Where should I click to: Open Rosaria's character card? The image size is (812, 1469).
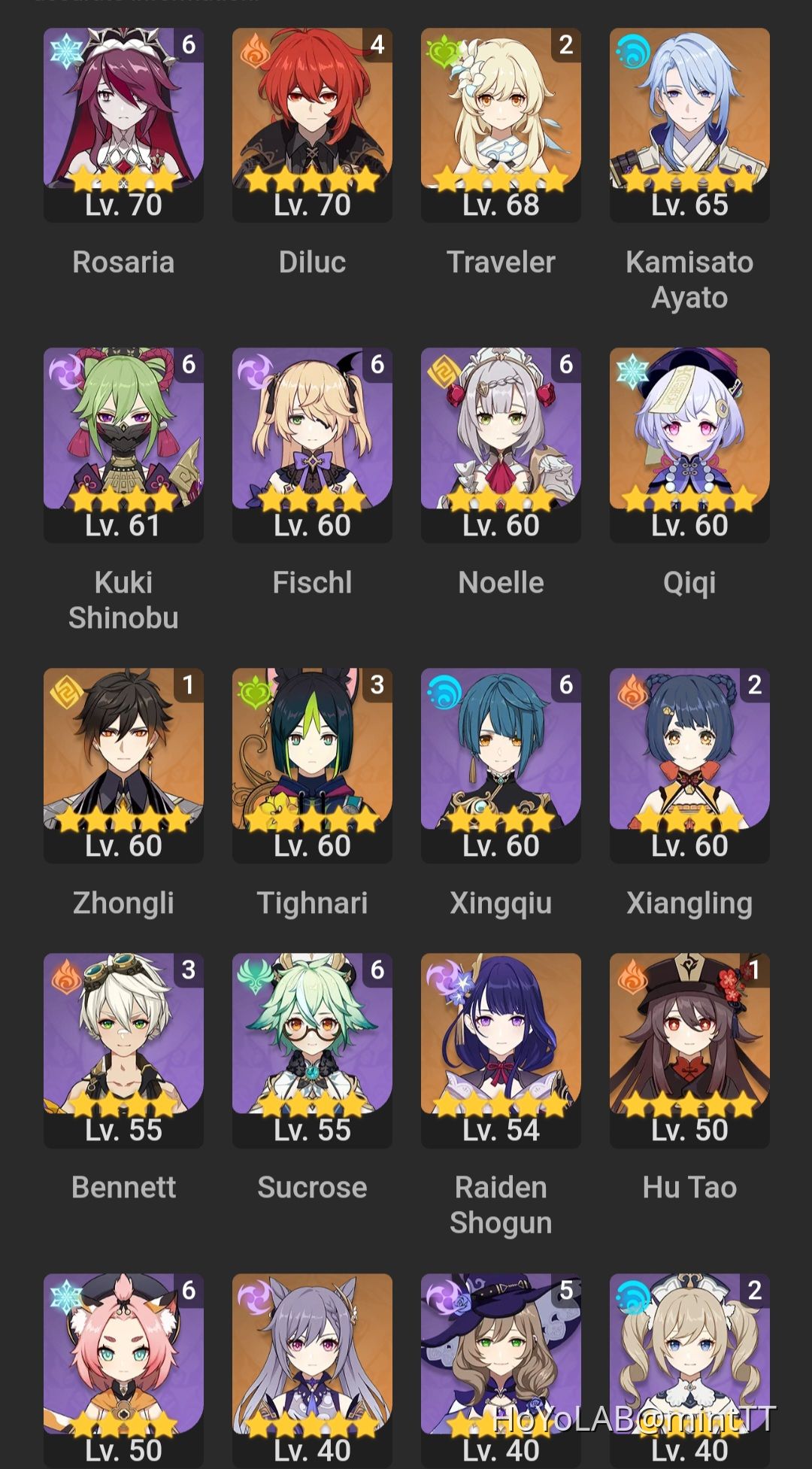(x=123, y=124)
